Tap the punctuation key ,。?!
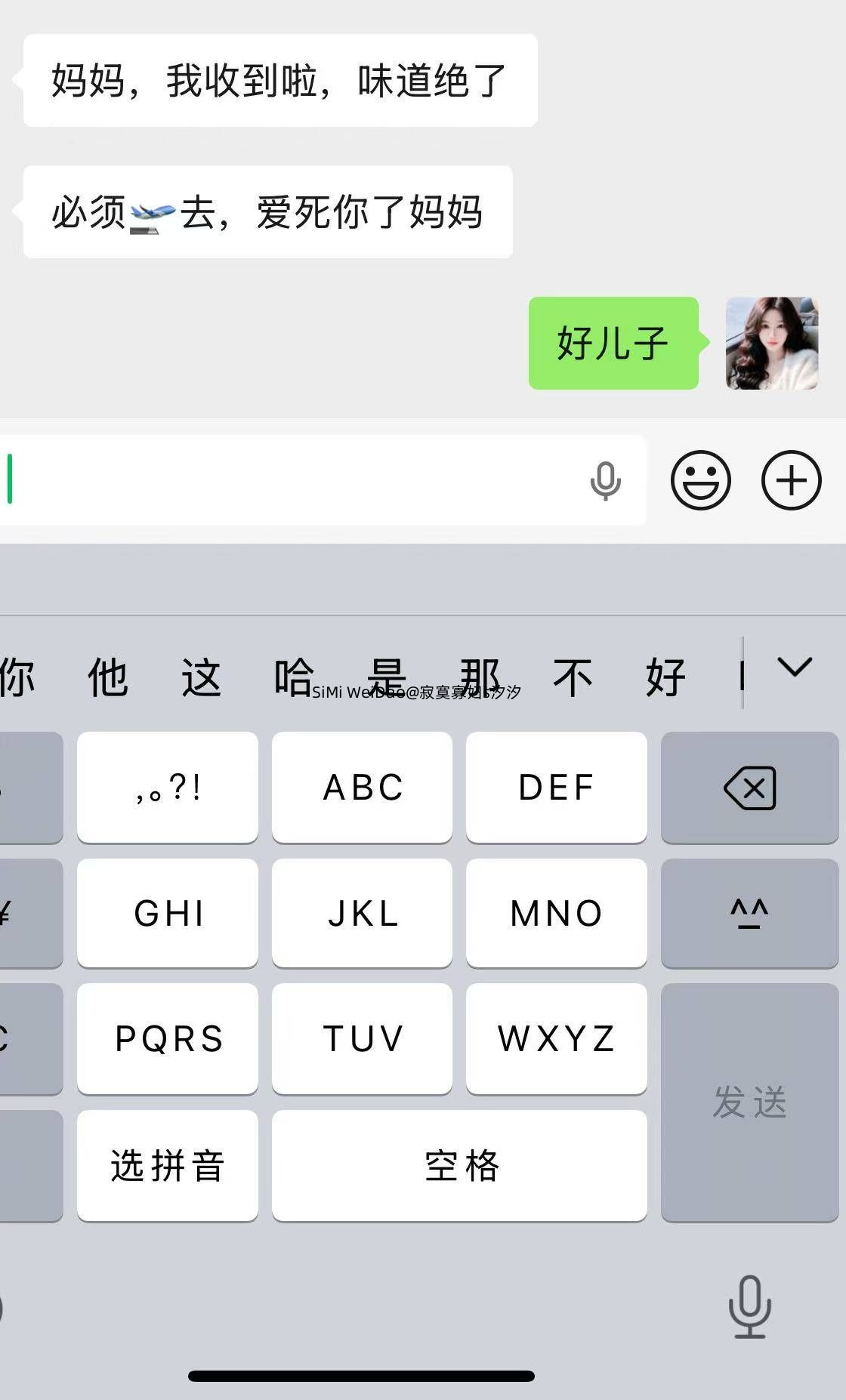 [x=168, y=788]
